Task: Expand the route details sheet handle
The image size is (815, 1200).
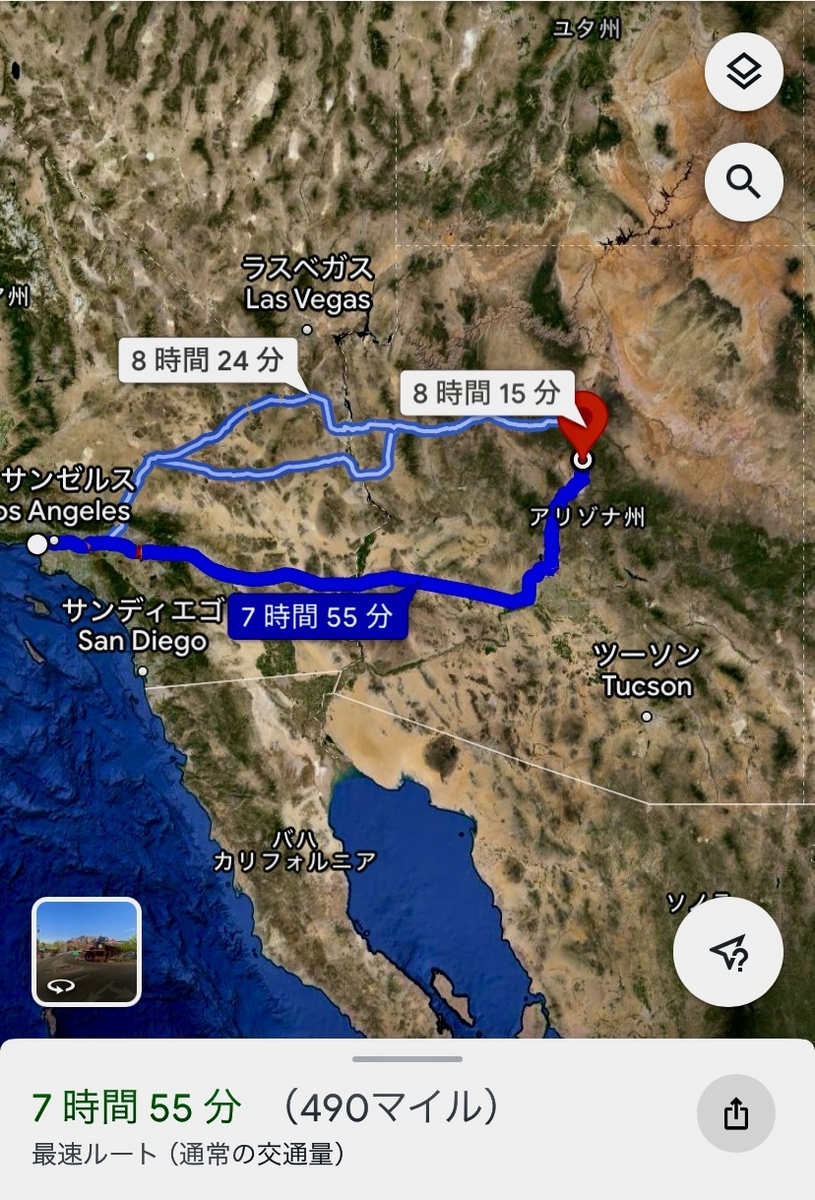Action: coord(407,1059)
